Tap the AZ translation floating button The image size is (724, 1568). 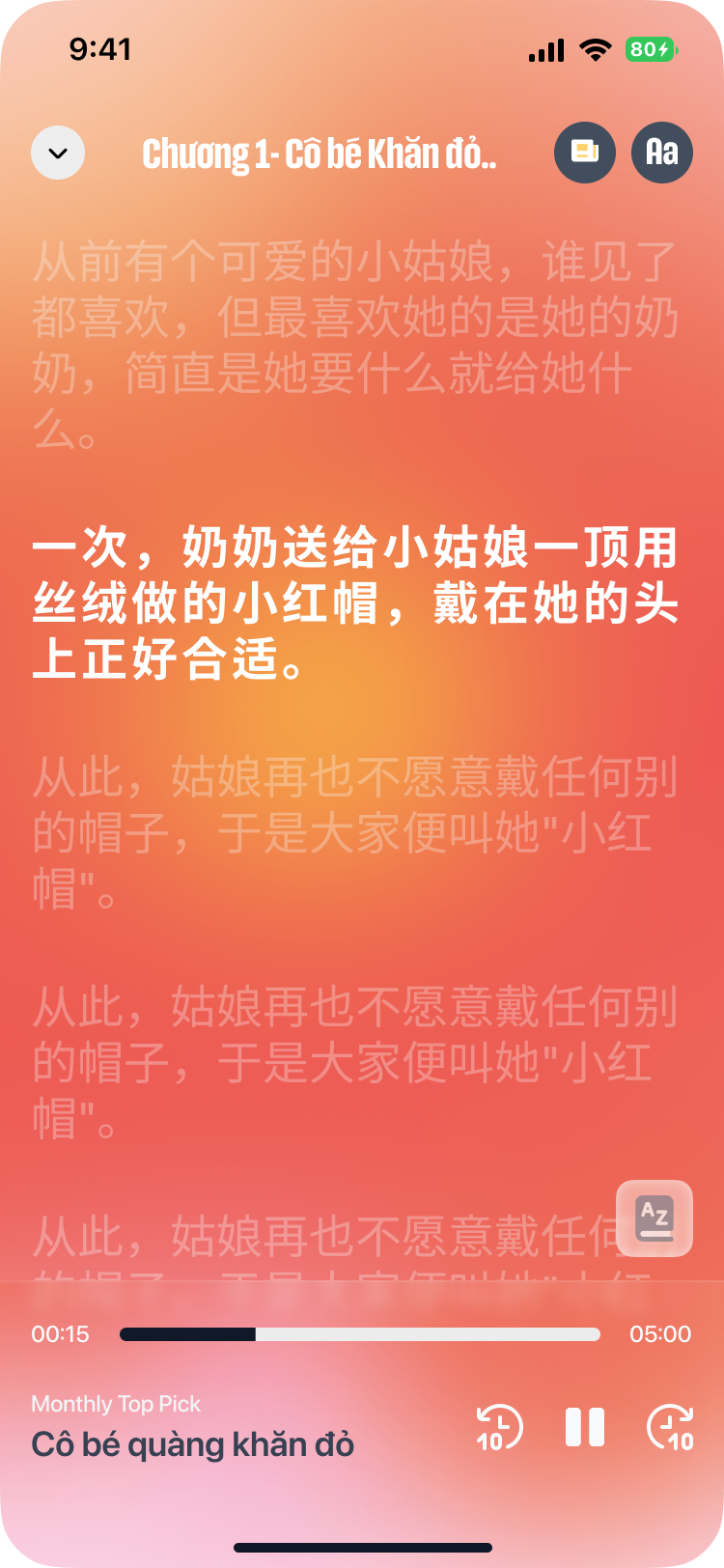(x=654, y=1218)
